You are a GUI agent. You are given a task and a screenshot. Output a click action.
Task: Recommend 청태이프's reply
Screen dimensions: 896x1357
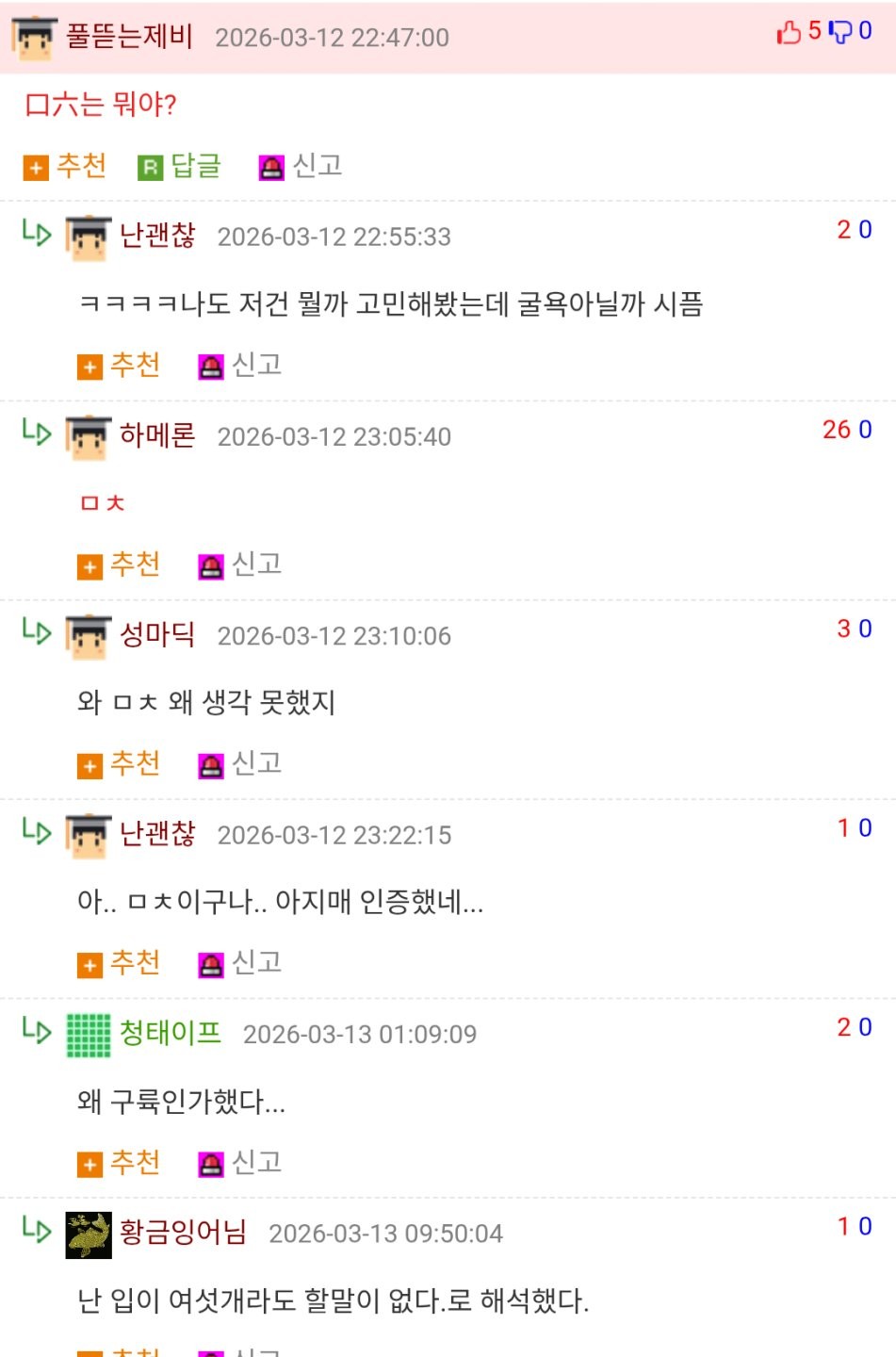point(120,1164)
